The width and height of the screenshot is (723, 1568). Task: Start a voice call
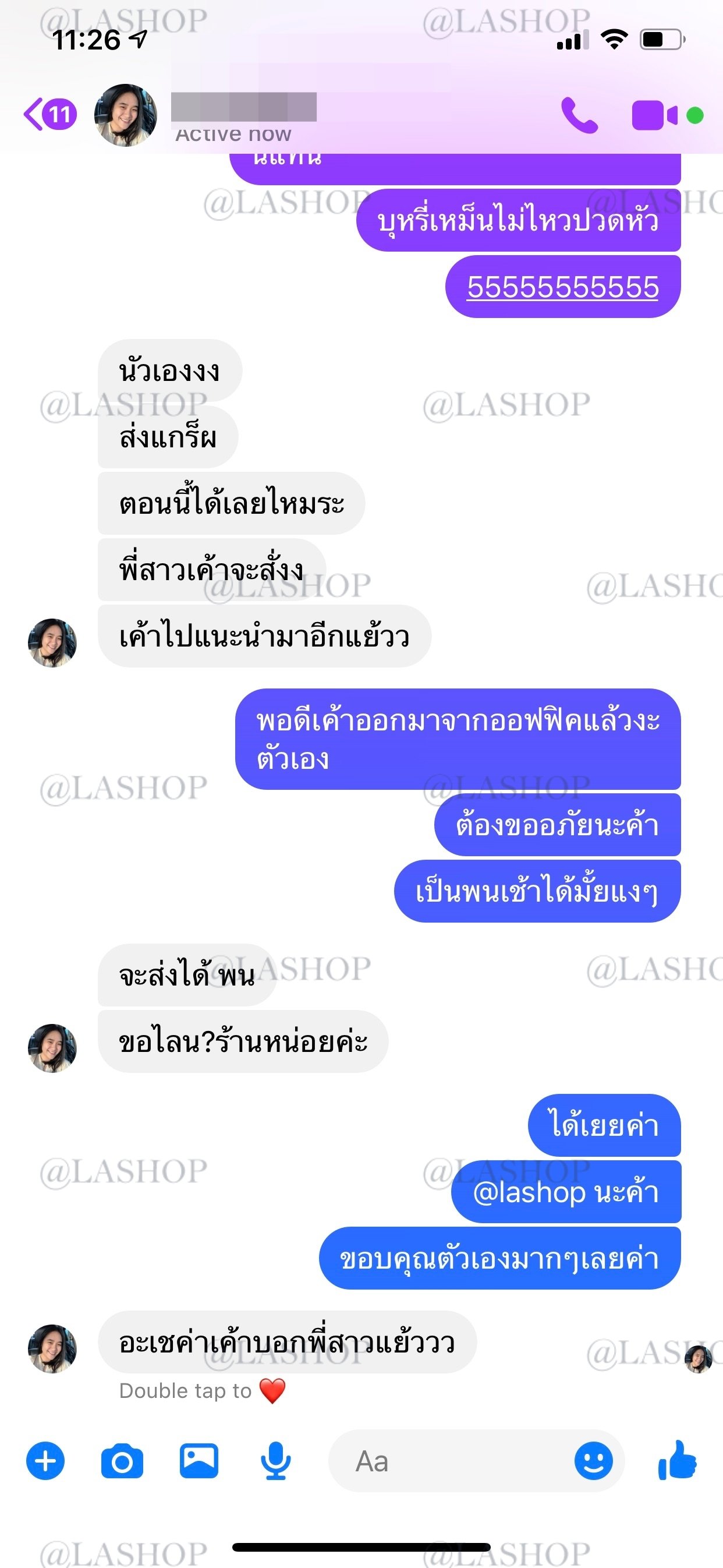coord(579,115)
